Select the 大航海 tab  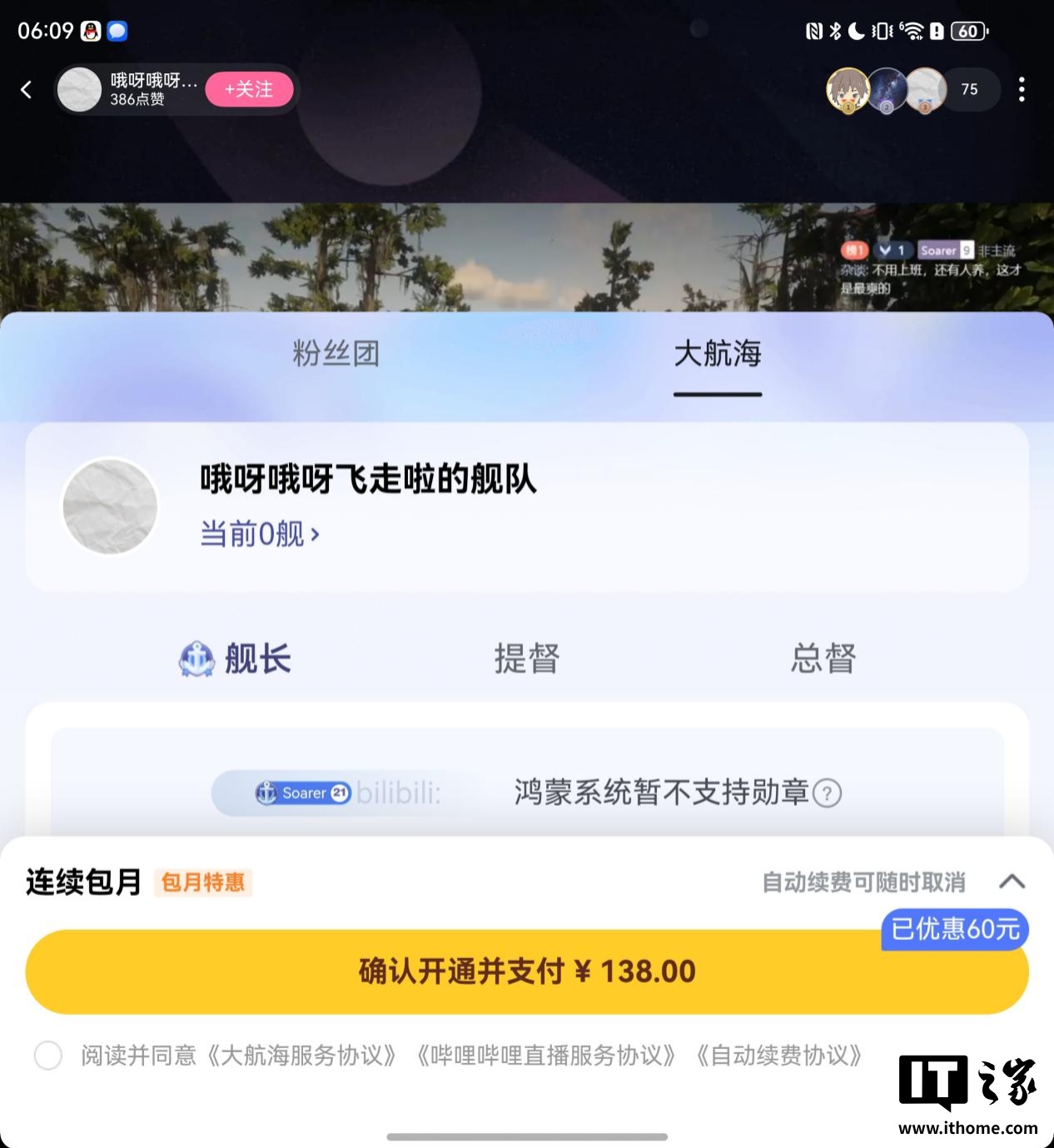pyautogui.click(x=717, y=354)
